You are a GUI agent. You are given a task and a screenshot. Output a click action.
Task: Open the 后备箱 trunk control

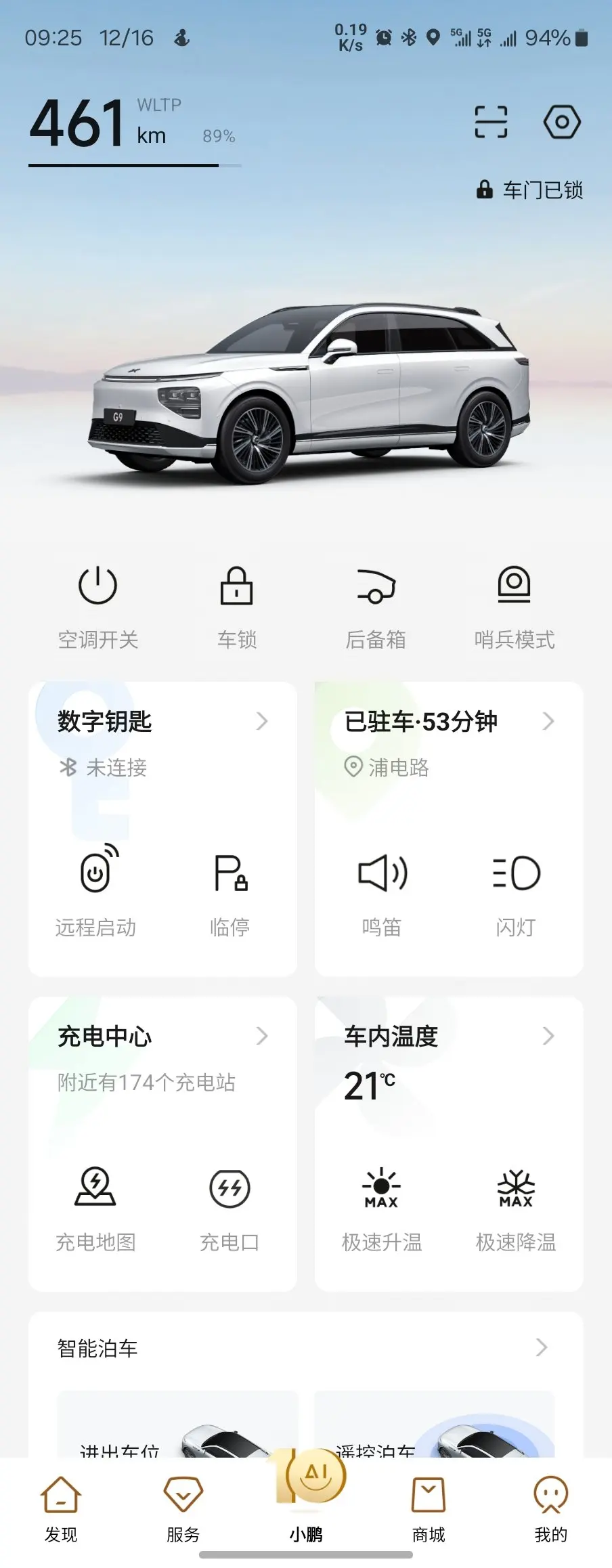click(x=376, y=601)
